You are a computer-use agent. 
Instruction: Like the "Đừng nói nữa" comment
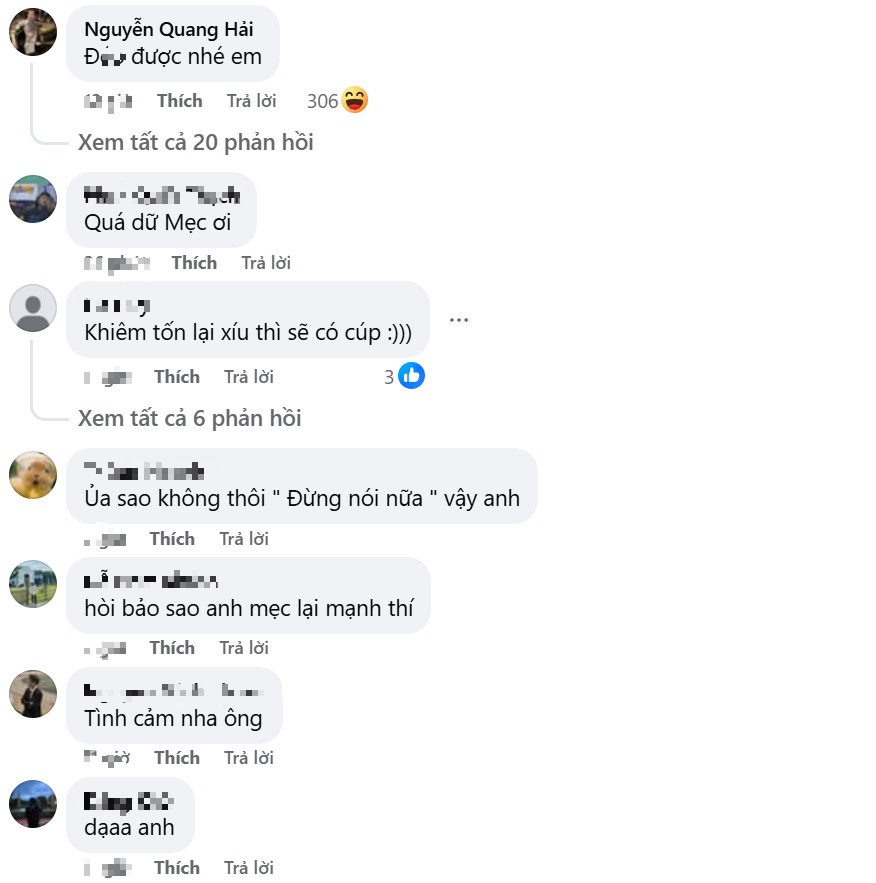(172, 539)
